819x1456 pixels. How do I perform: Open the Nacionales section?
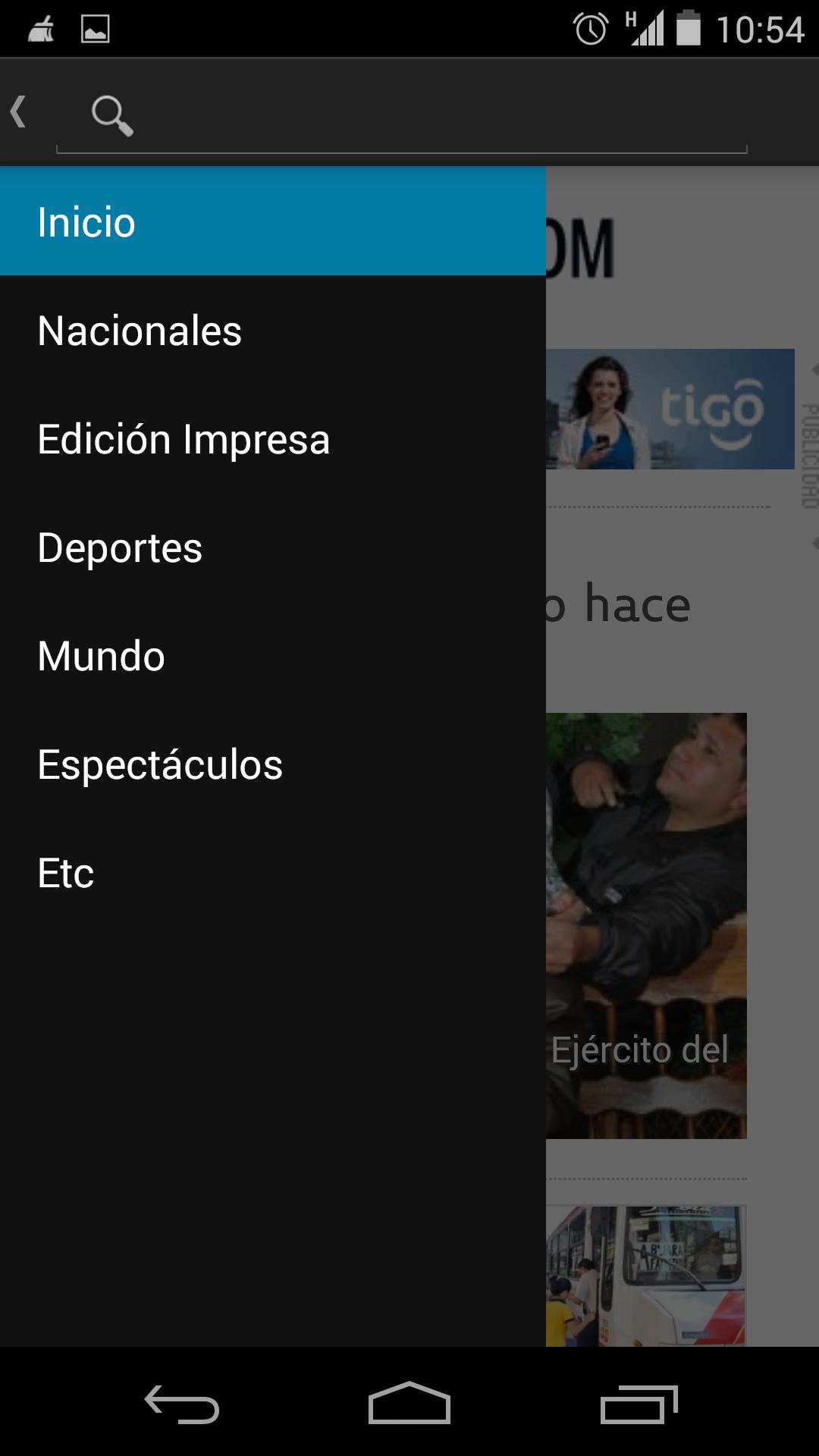272,331
